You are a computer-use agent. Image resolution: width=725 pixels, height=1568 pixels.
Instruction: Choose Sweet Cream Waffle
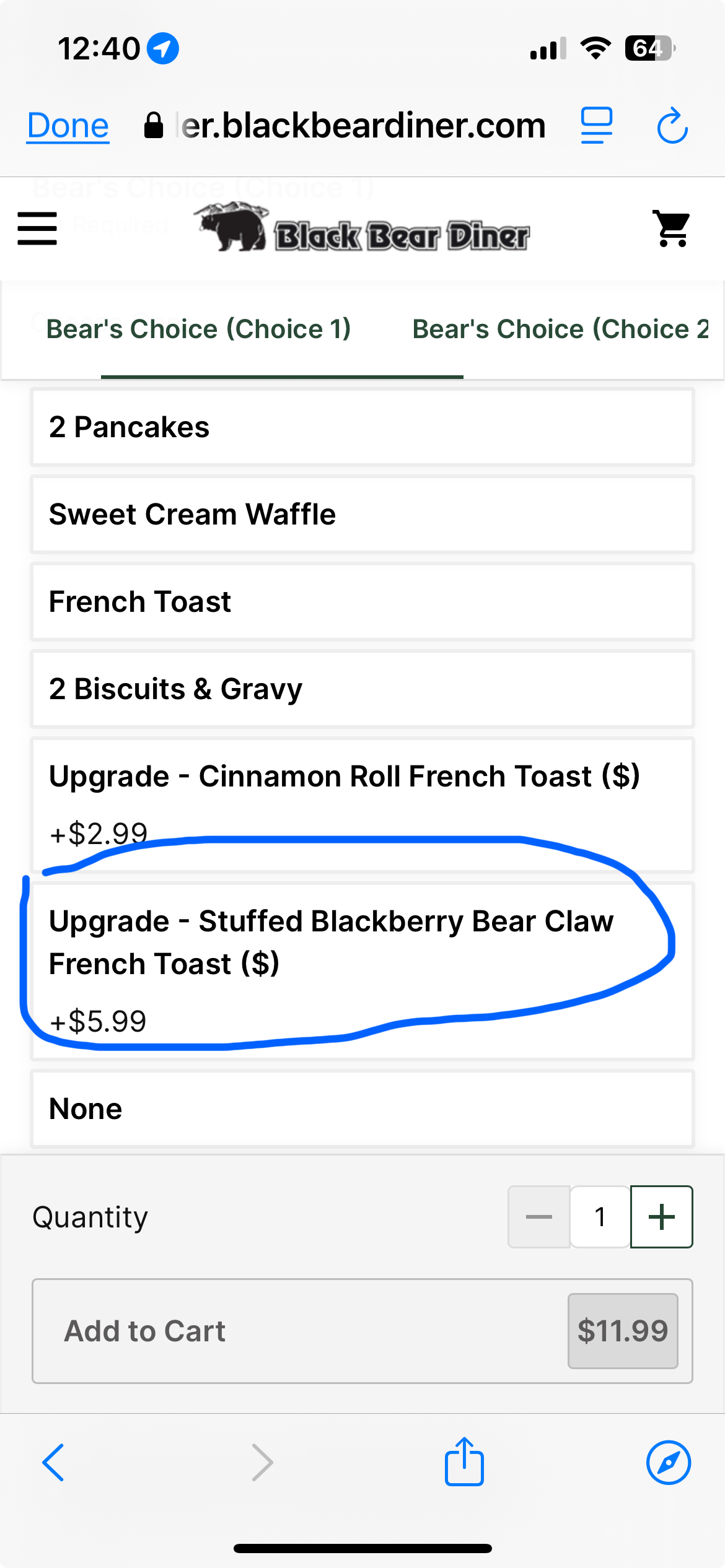click(362, 515)
